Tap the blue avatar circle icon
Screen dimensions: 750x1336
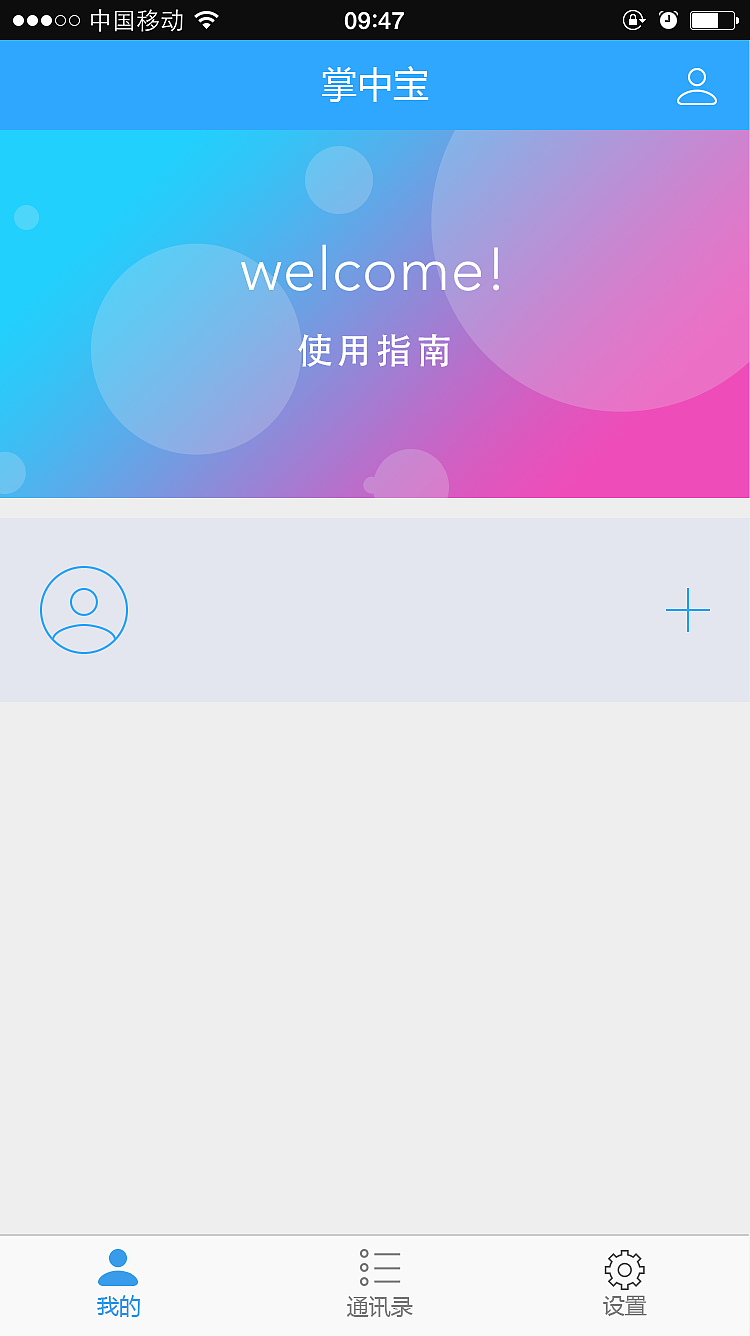coord(84,609)
